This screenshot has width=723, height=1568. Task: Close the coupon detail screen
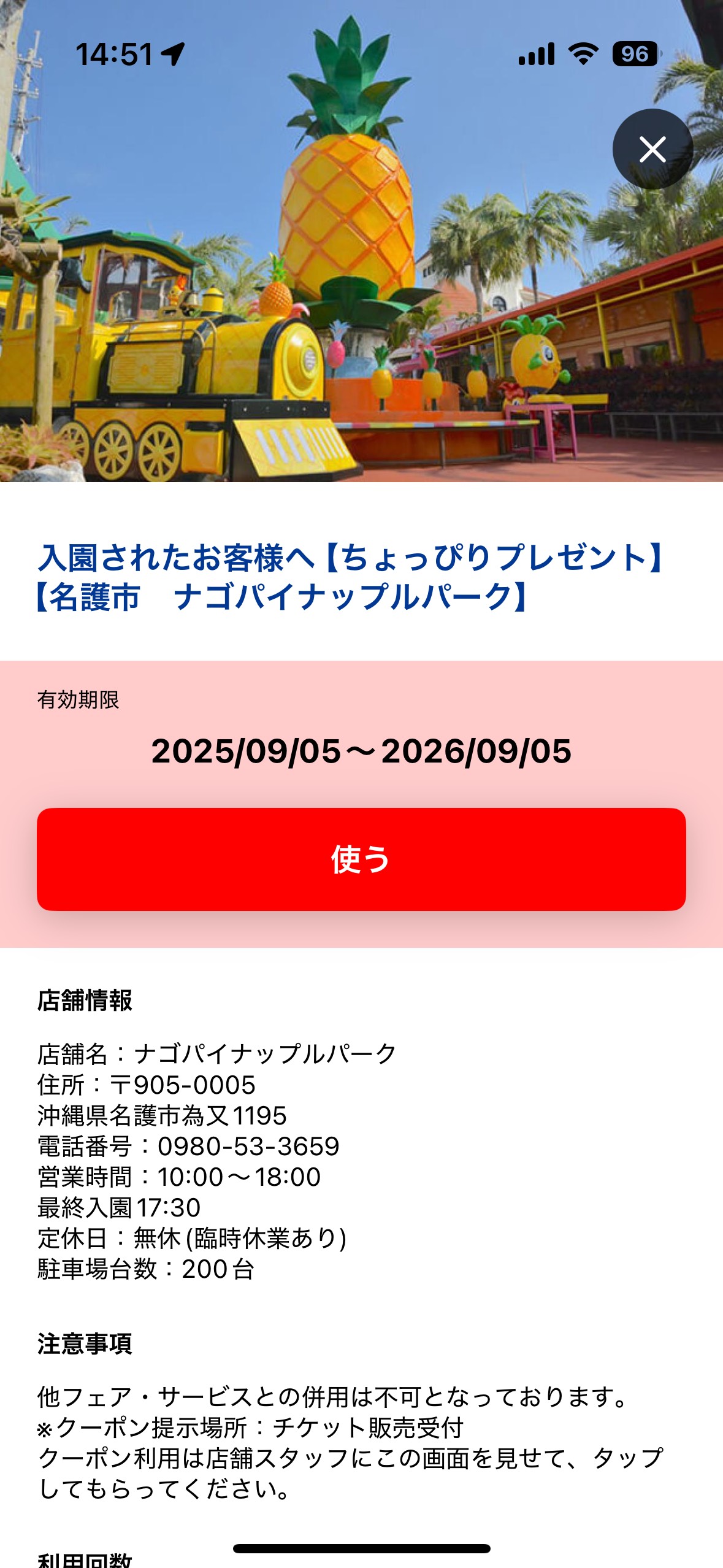[652, 149]
